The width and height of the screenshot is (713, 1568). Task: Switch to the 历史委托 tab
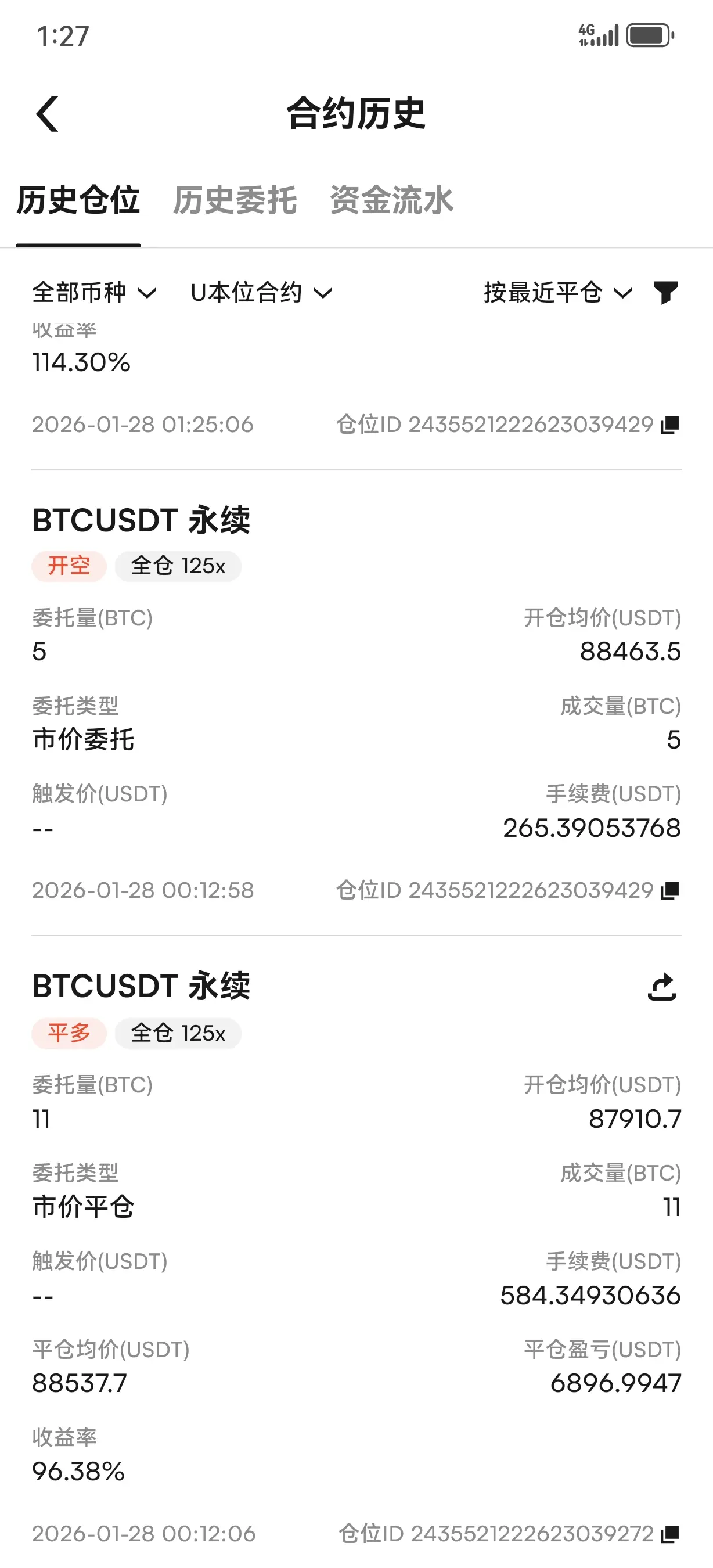pyautogui.click(x=235, y=200)
